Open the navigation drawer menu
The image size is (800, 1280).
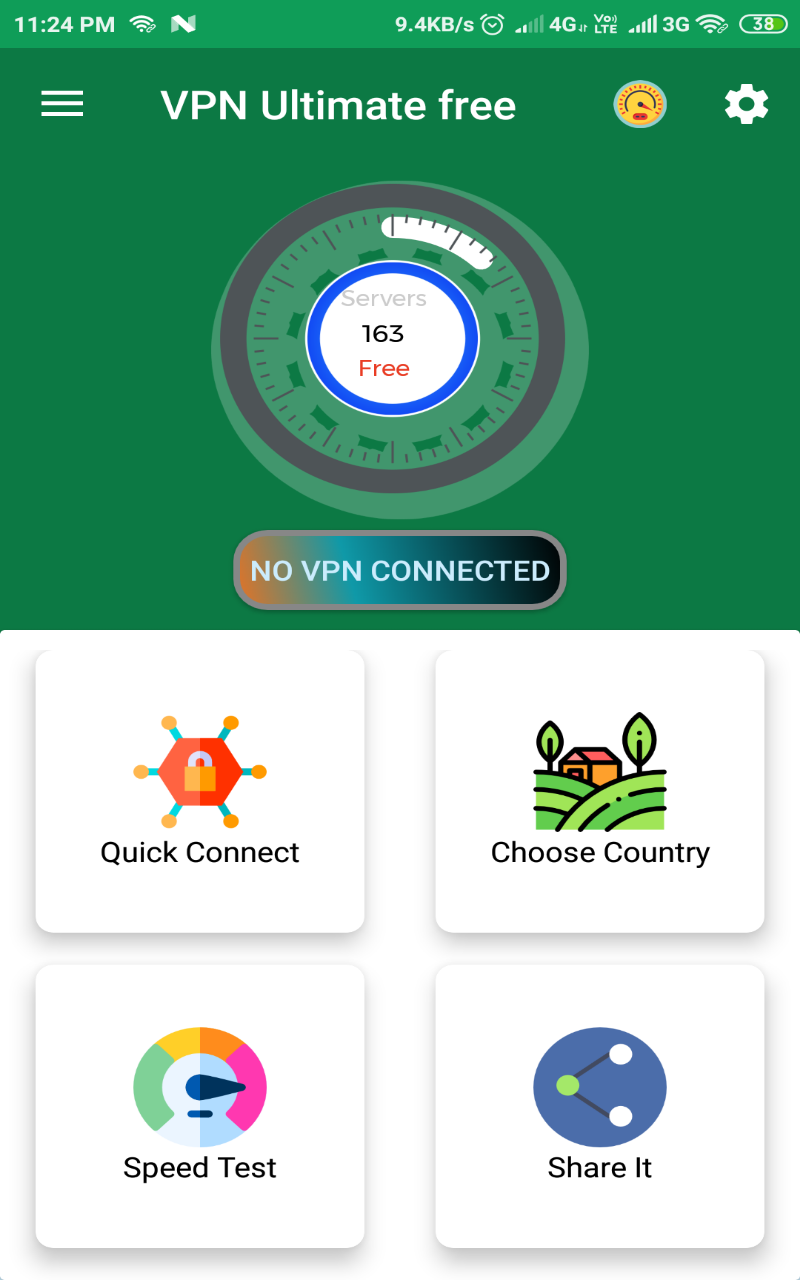click(x=62, y=104)
